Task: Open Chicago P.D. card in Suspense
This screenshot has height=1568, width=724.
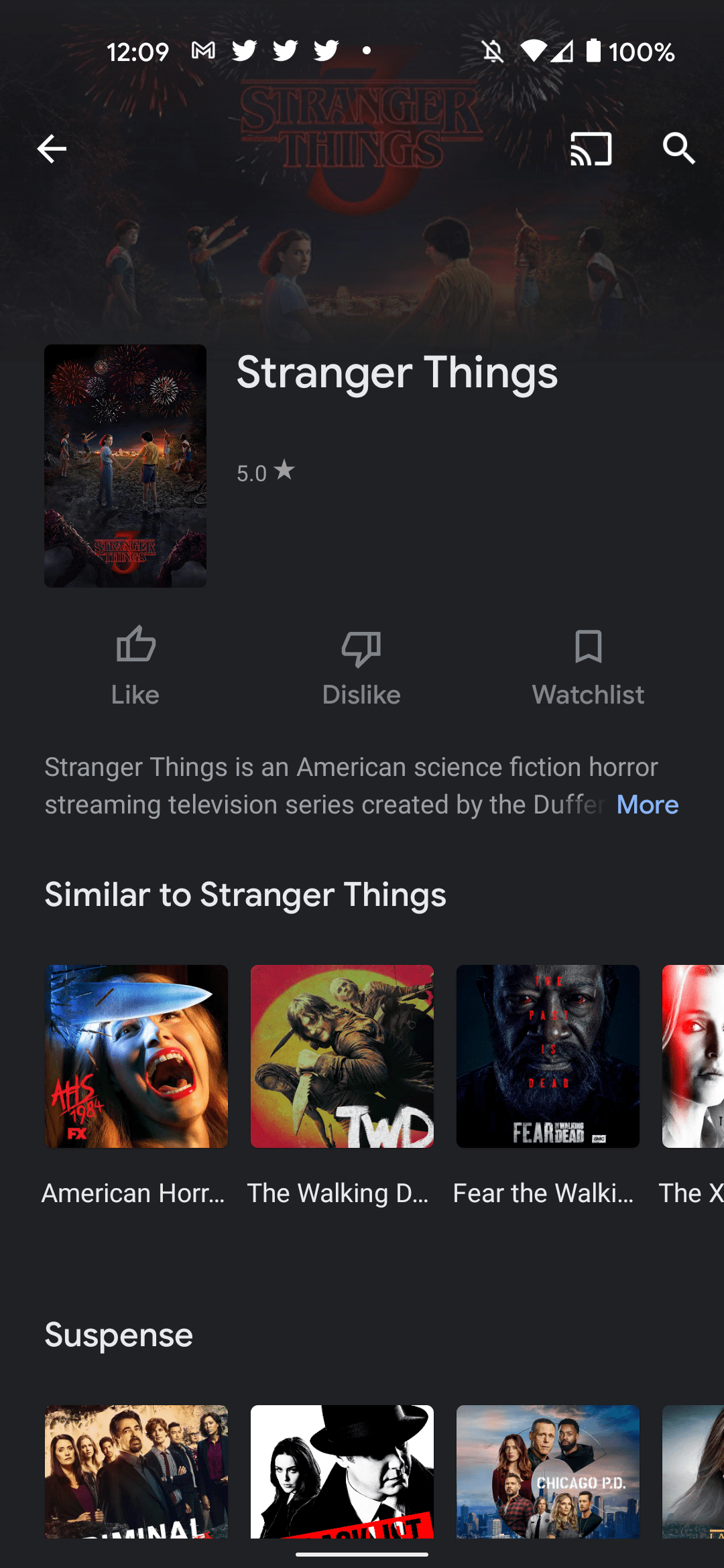Action: (x=548, y=1471)
